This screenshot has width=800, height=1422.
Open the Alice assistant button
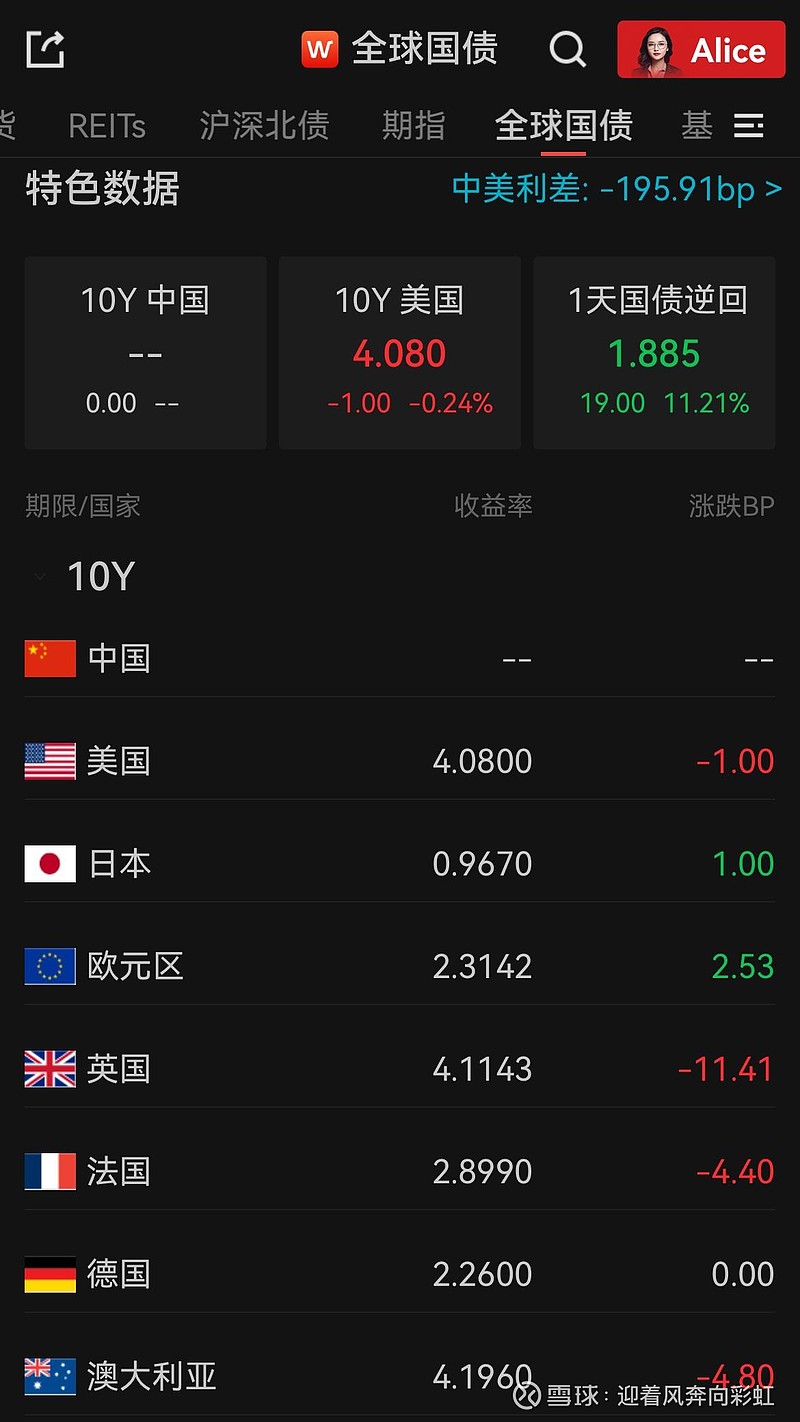point(701,50)
